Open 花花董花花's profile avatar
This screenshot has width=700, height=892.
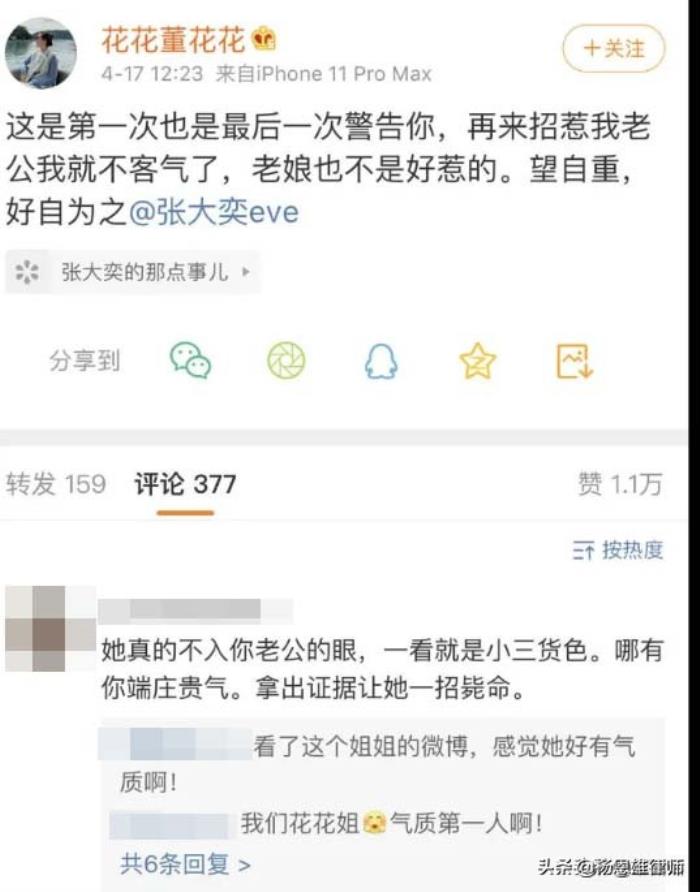click(41, 54)
